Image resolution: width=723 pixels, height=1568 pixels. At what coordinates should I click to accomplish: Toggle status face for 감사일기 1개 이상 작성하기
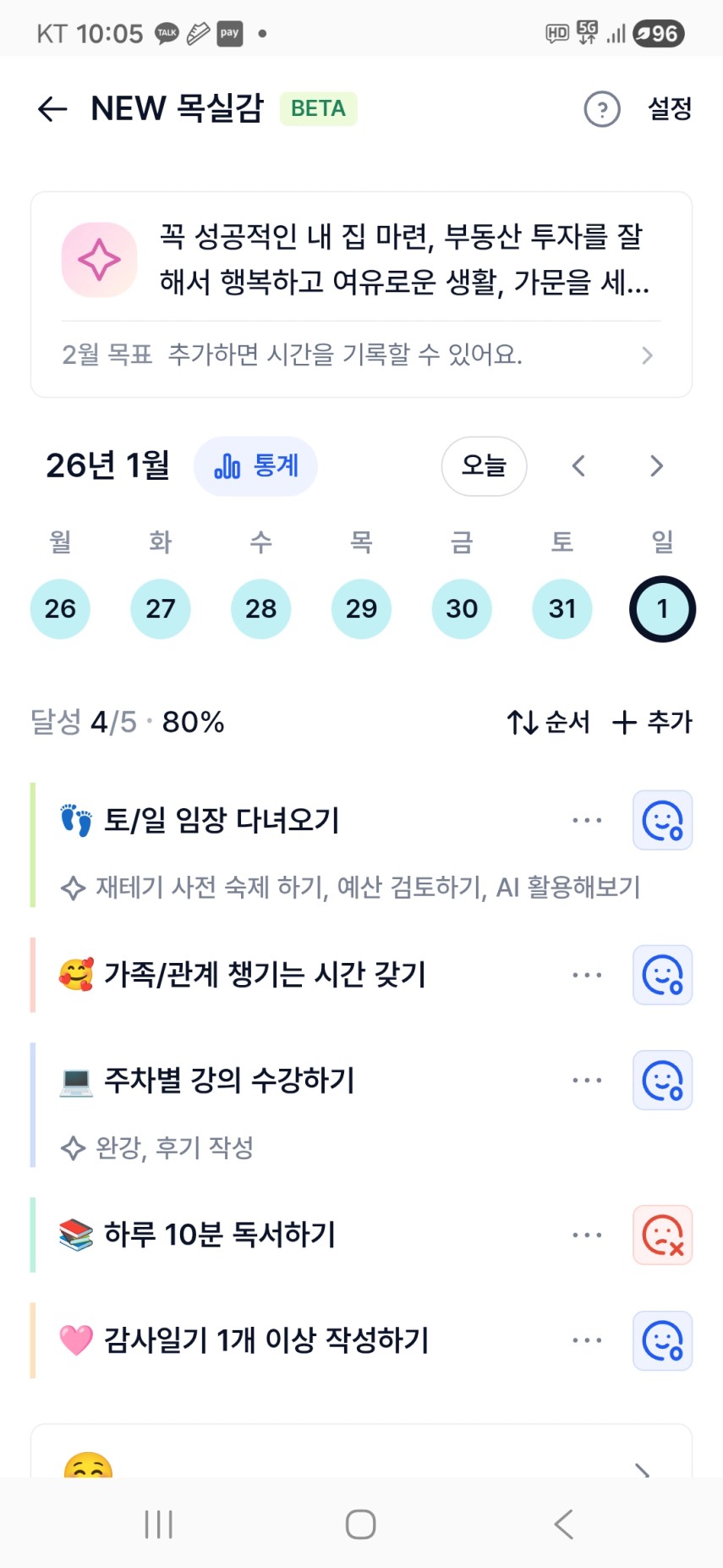tap(662, 1340)
